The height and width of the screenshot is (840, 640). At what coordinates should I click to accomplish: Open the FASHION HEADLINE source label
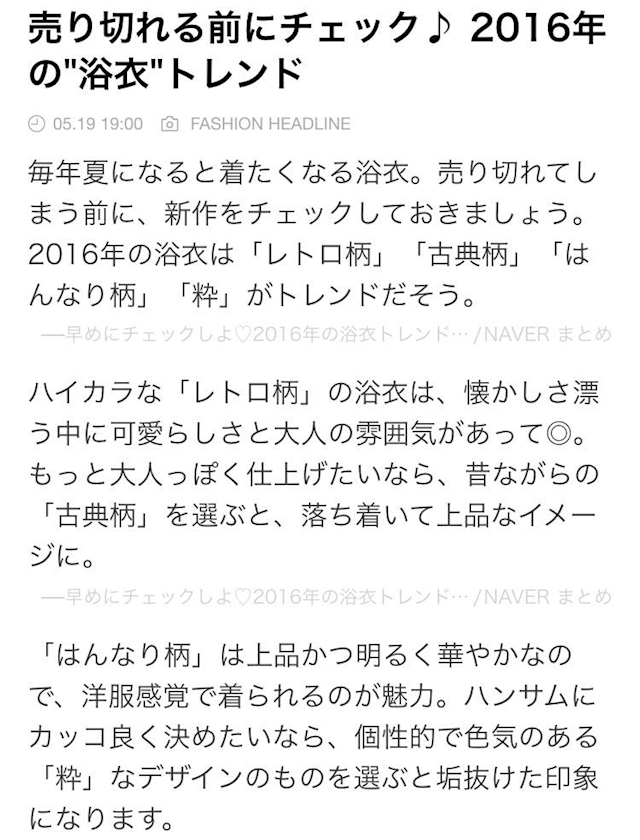pos(270,124)
